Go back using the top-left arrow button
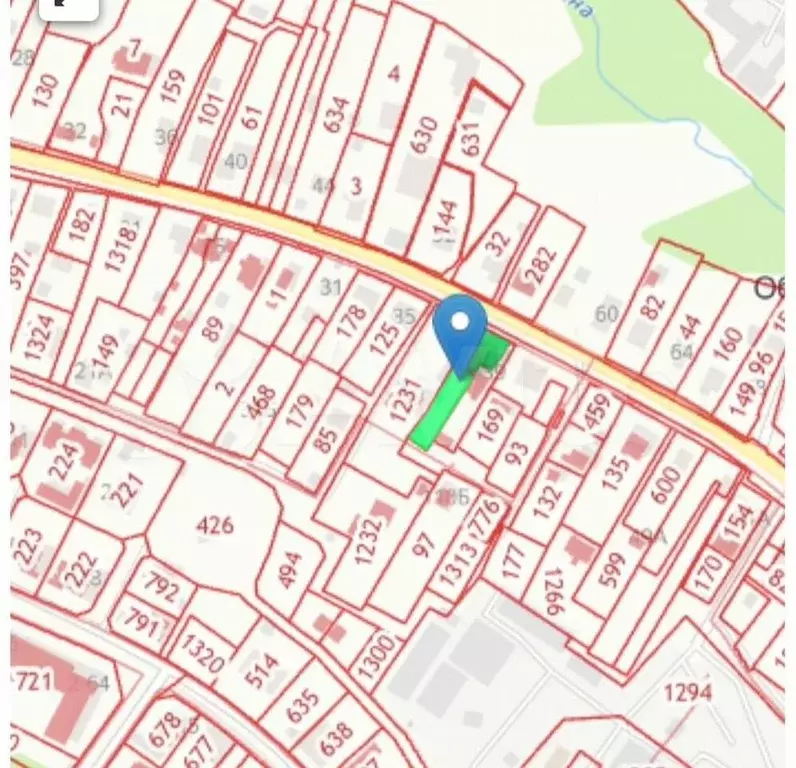The height and width of the screenshot is (768, 796). coord(68,6)
